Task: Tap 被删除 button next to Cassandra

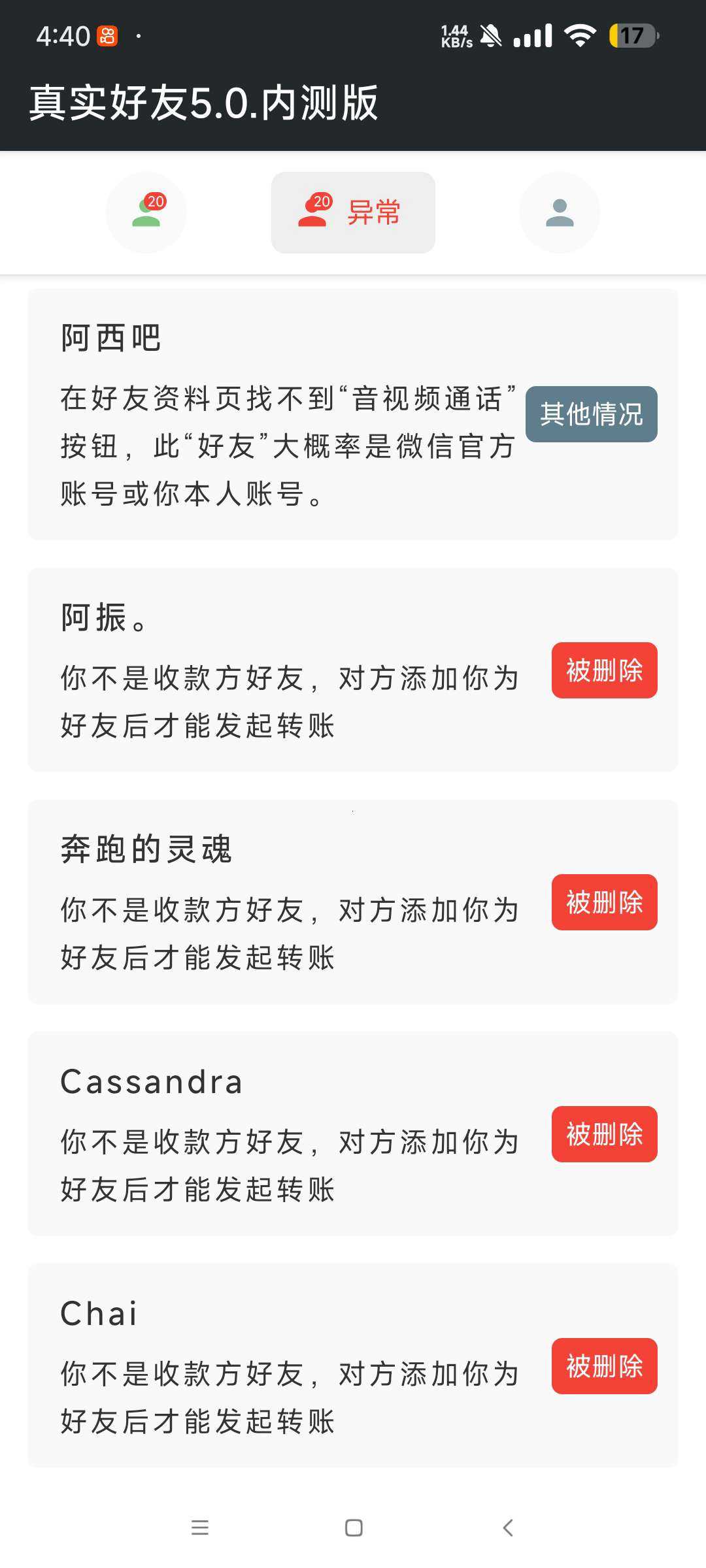Action: [605, 1134]
